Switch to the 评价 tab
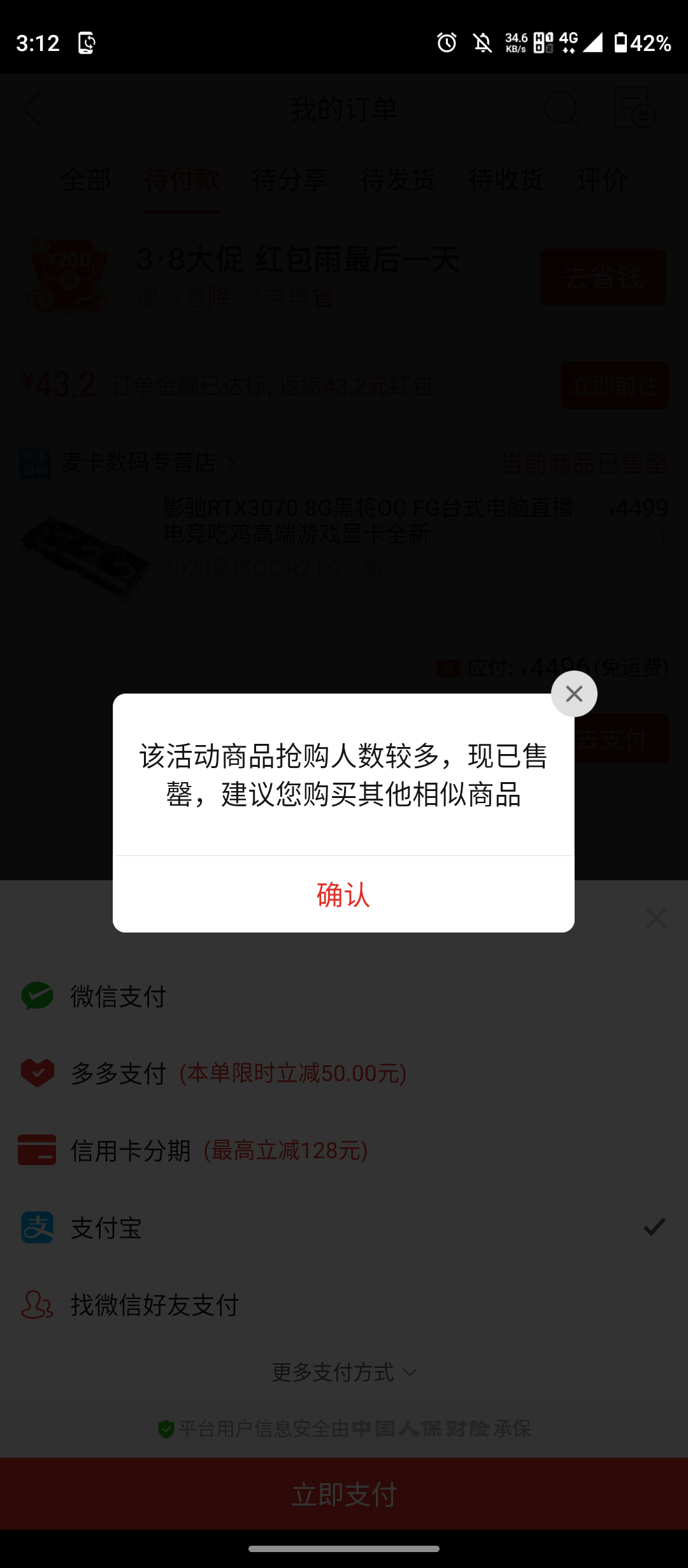Image resolution: width=688 pixels, height=1568 pixels. 602,180
